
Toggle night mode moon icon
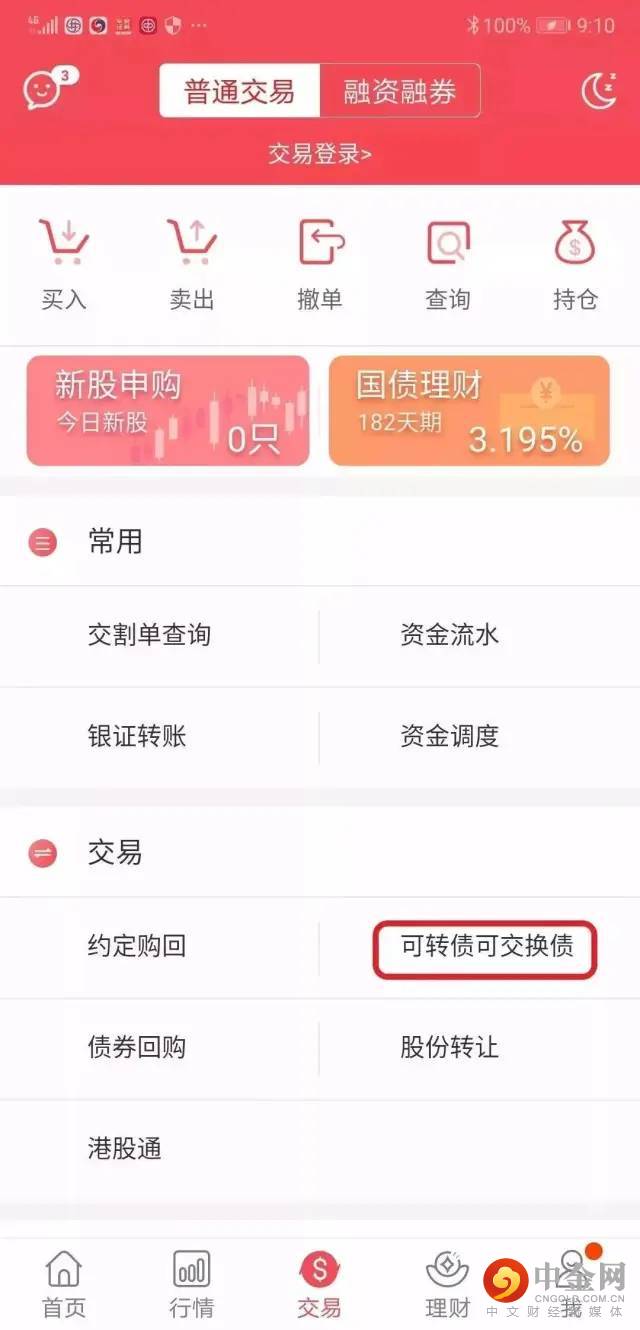pyautogui.click(x=598, y=91)
